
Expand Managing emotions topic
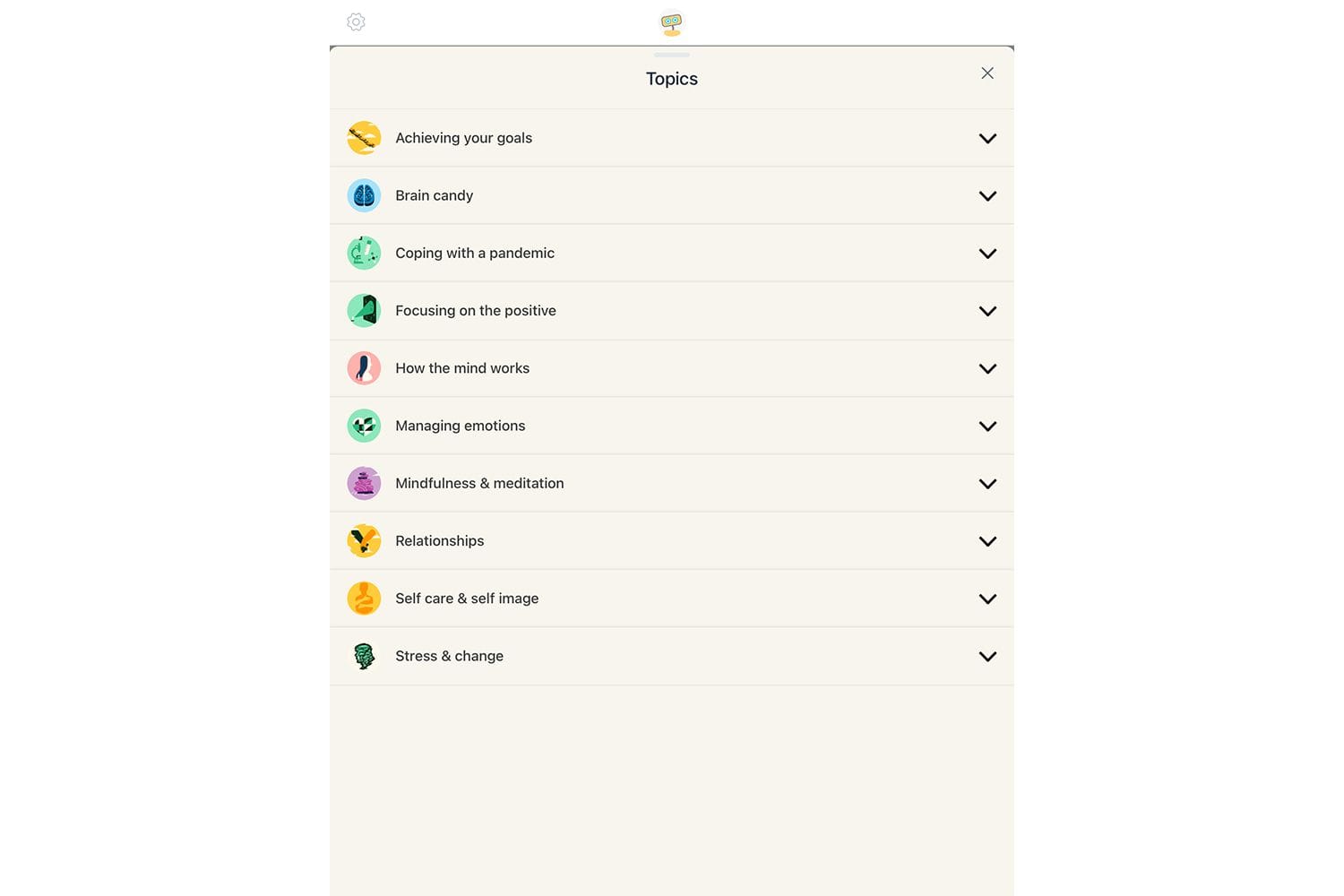pyautogui.click(x=986, y=426)
